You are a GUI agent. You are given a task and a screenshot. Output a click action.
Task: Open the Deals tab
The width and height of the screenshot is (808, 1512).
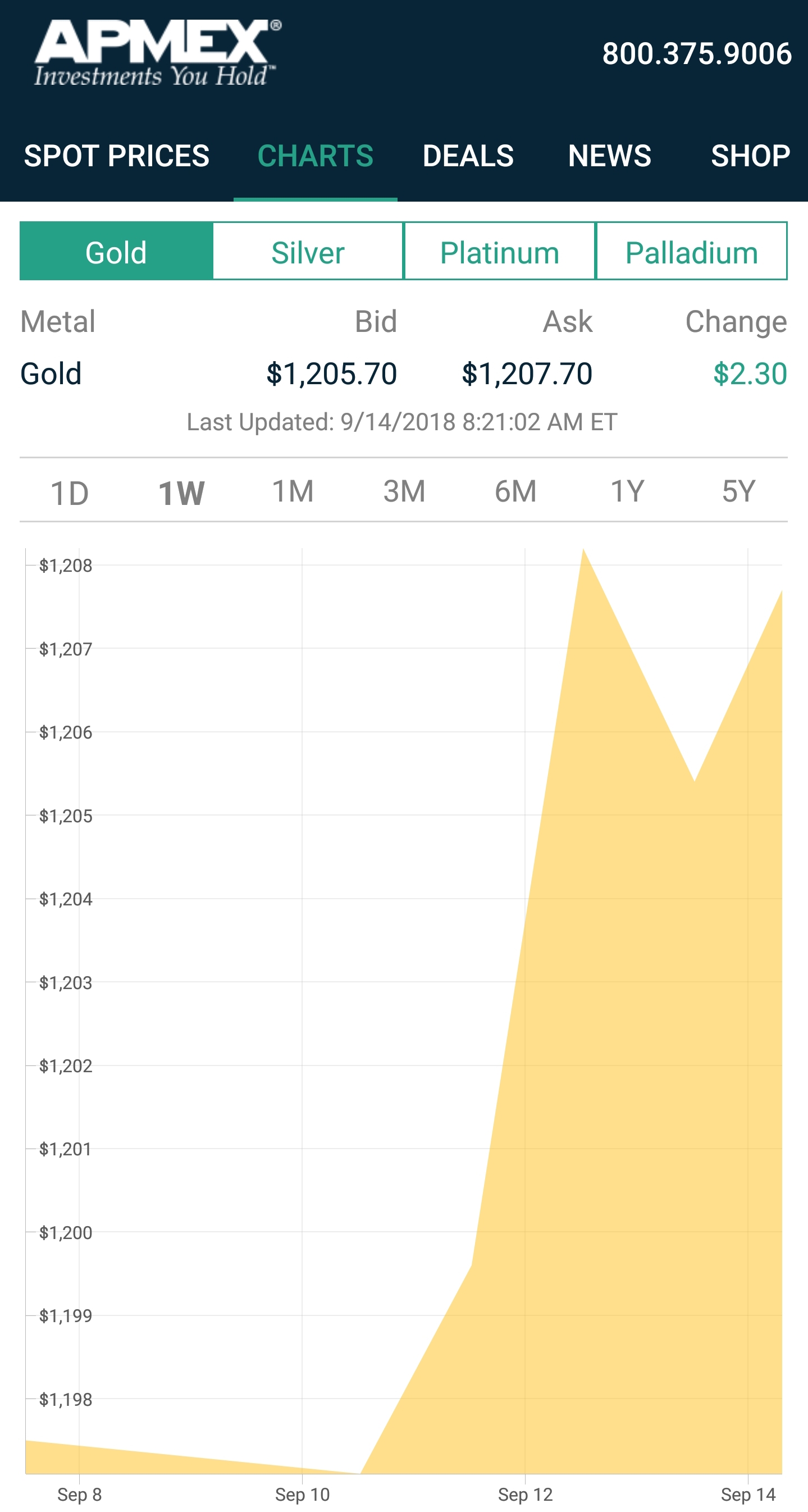468,156
